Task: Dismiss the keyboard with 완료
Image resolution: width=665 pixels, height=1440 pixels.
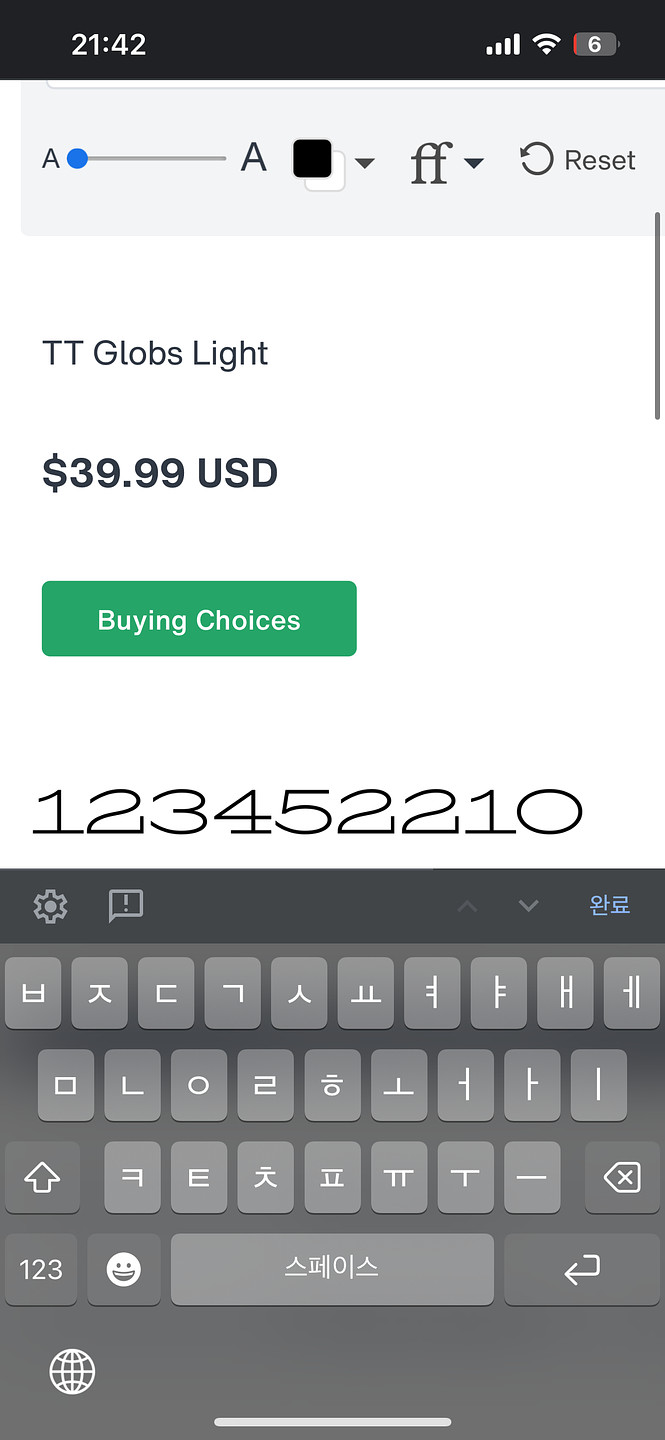Action: click(609, 905)
